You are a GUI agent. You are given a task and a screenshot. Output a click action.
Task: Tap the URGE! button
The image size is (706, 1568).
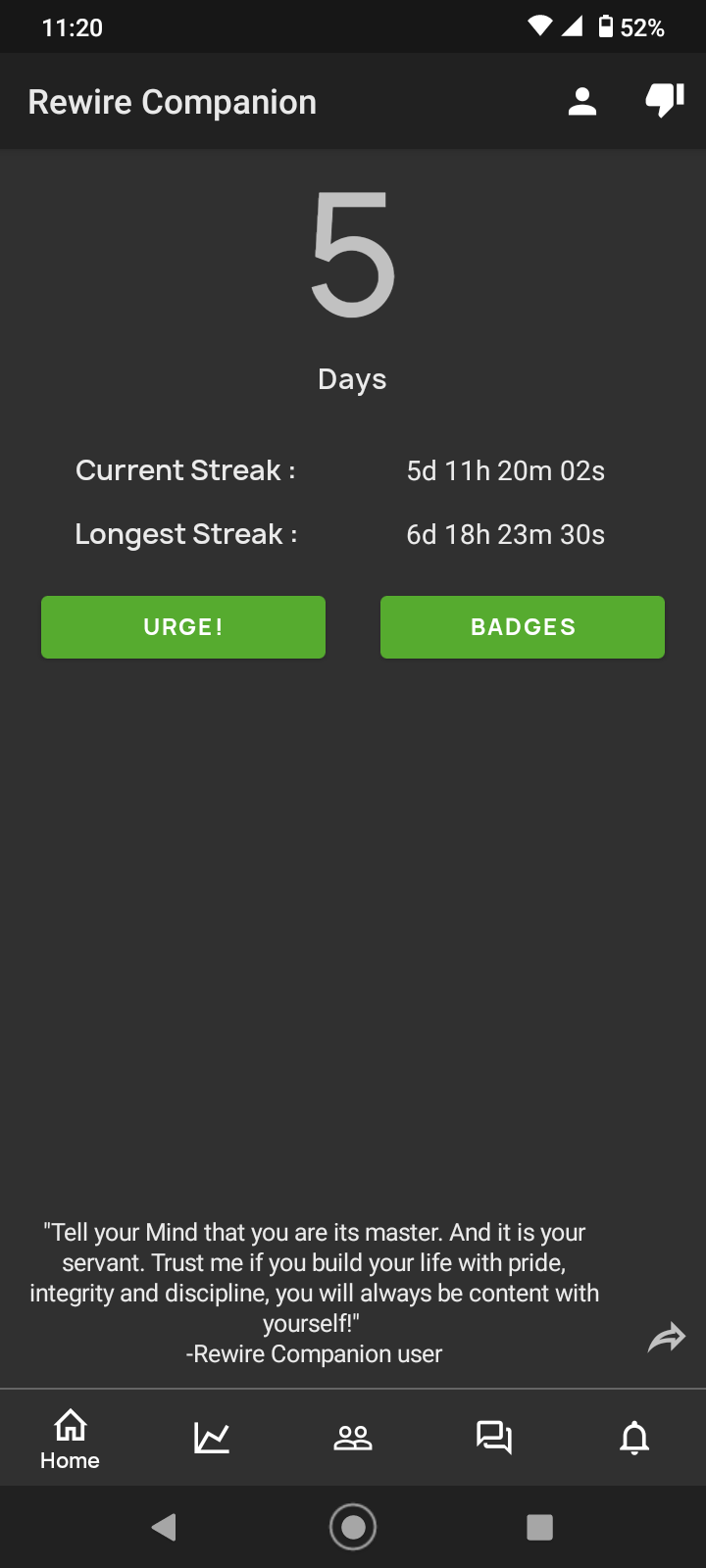(183, 627)
